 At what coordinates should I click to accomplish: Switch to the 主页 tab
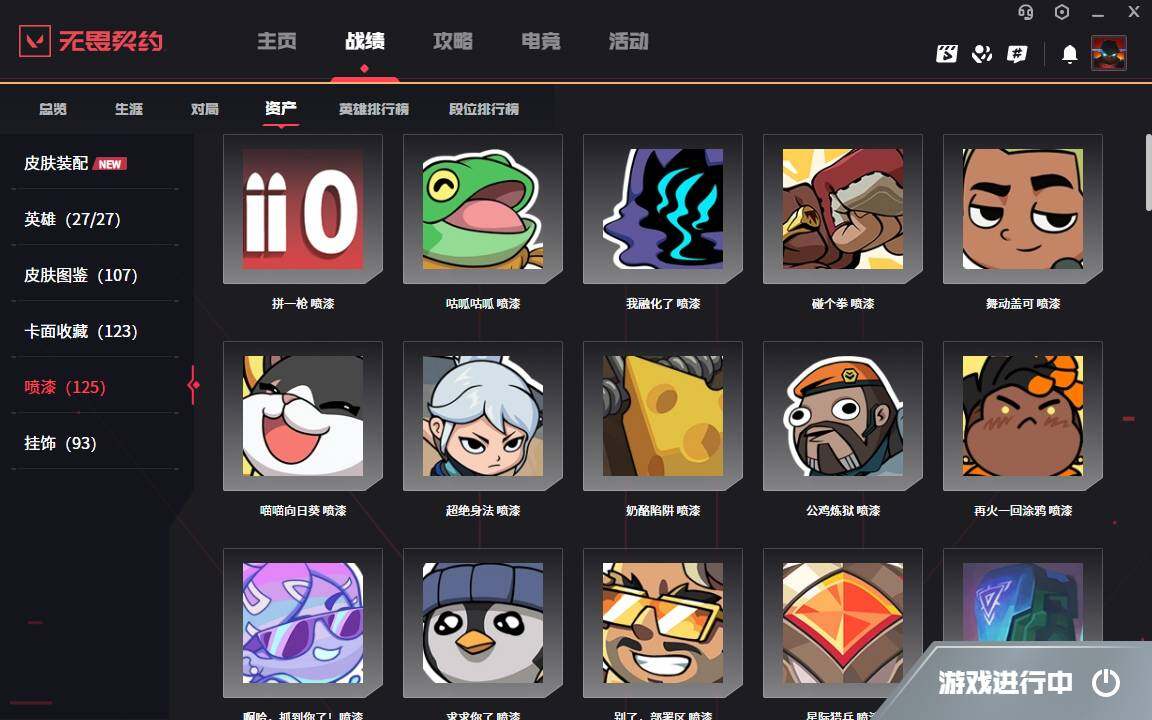(277, 42)
